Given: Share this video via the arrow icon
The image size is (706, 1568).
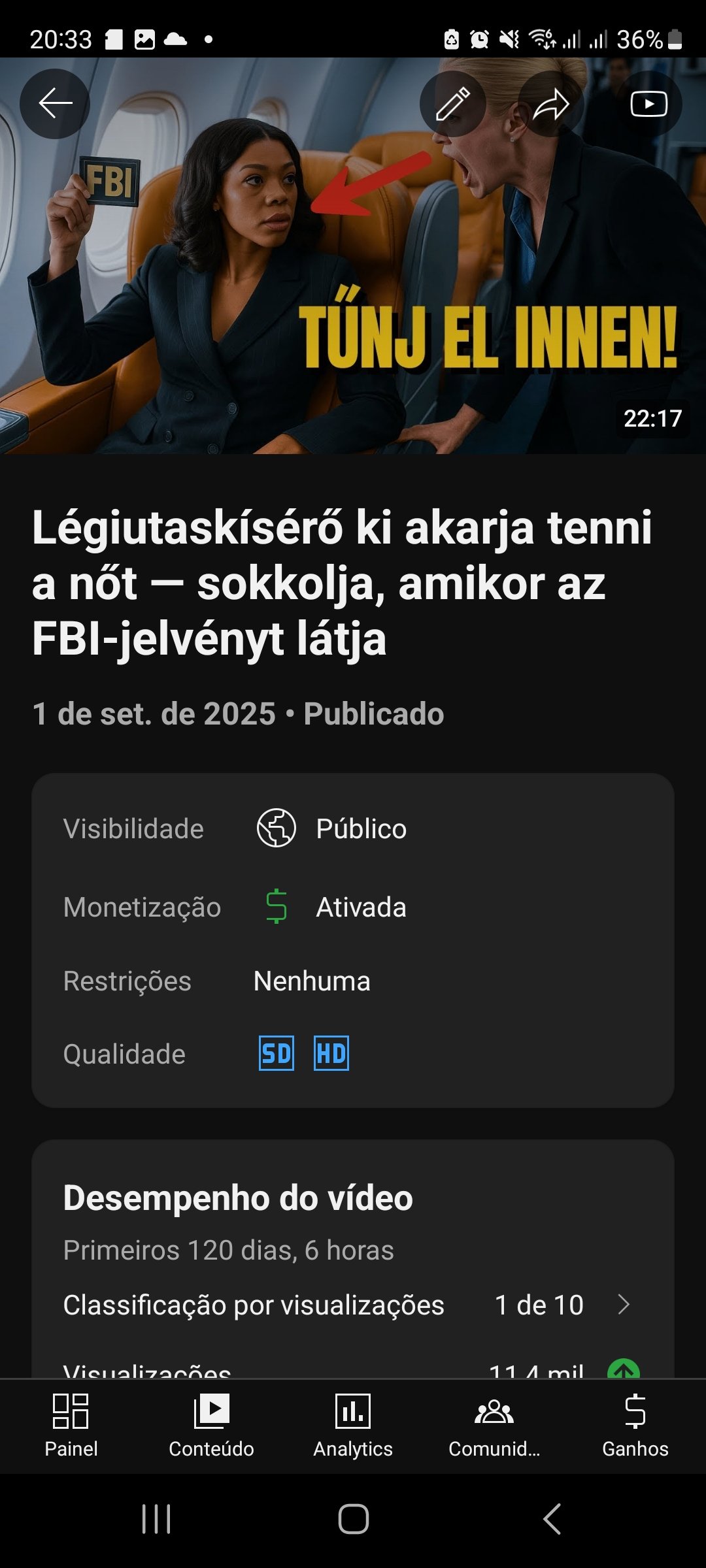Looking at the screenshot, I should tap(550, 103).
